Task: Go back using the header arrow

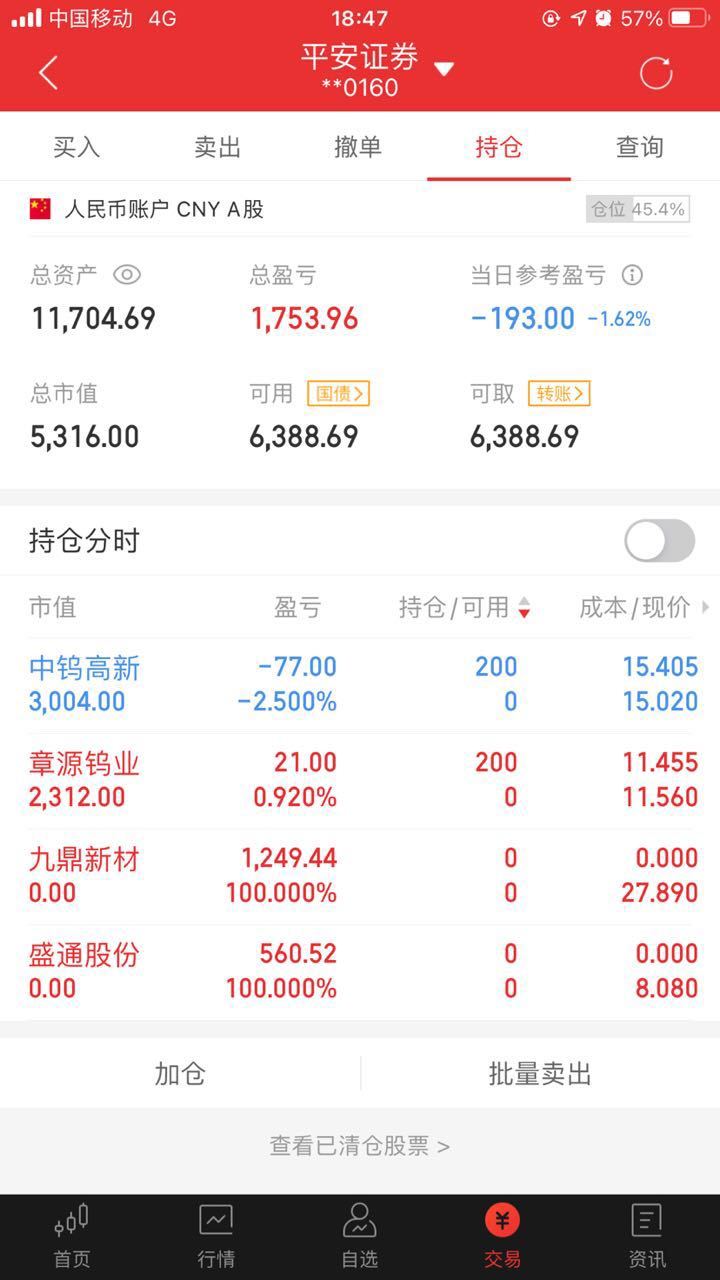Action: (48, 73)
